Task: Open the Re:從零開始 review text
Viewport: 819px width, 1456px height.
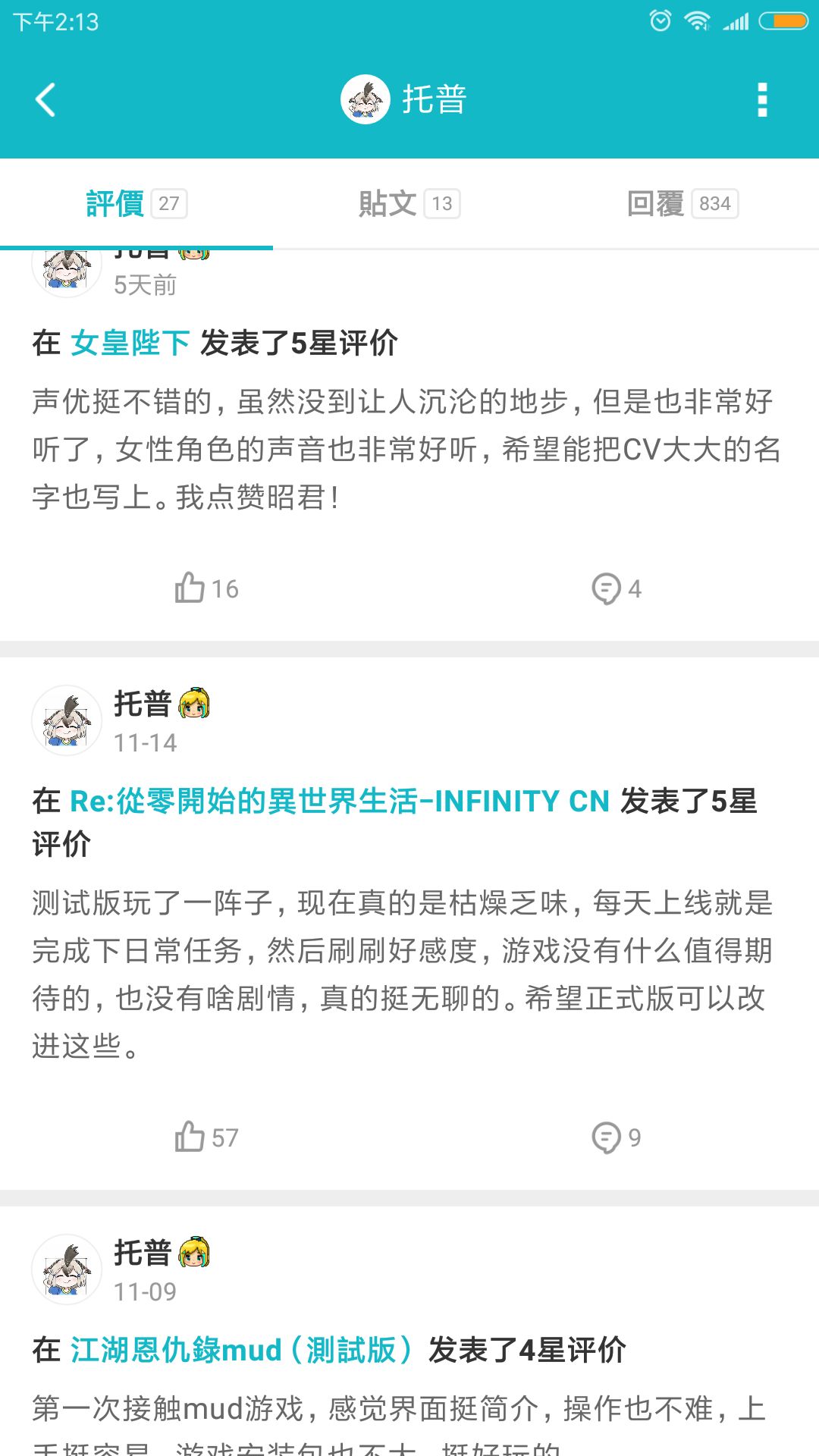Action: (403, 974)
